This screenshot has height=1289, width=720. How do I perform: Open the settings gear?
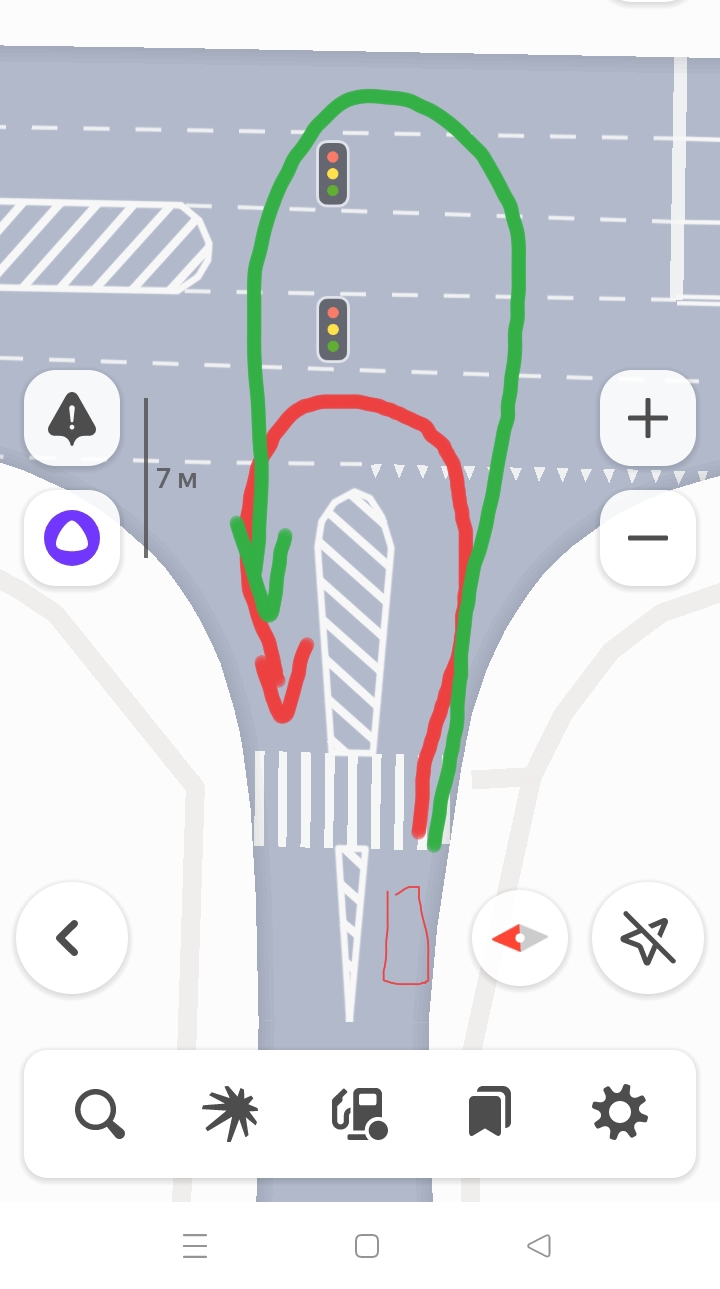620,1113
